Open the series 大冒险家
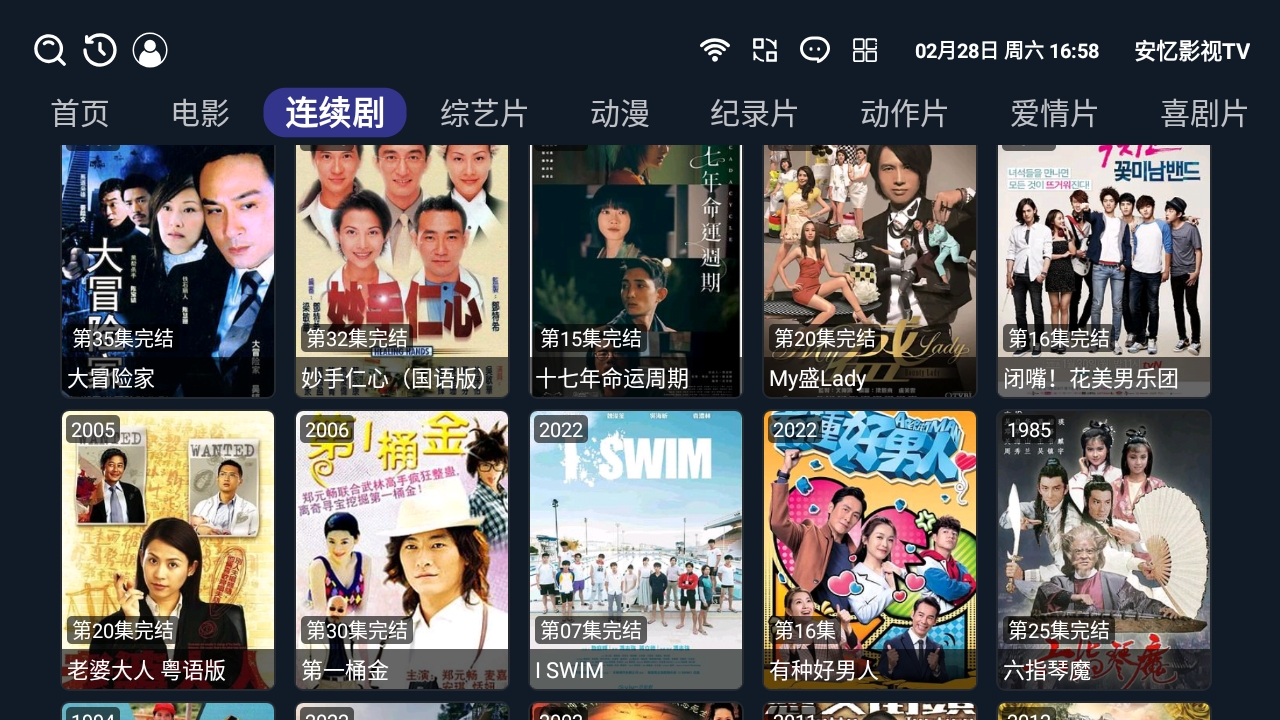1280x720 pixels. click(x=168, y=270)
